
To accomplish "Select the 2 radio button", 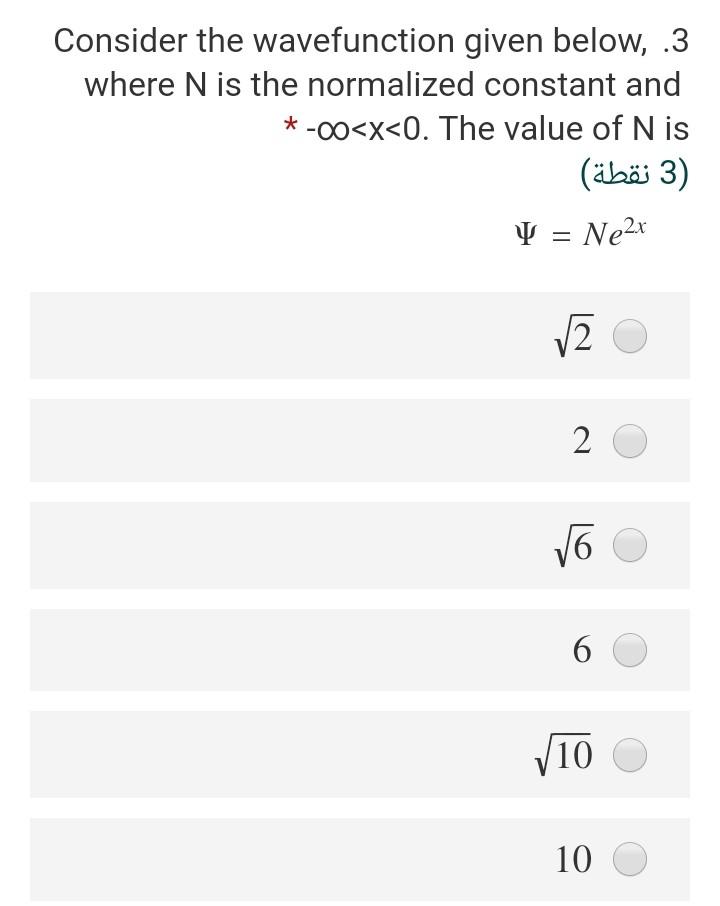I will click(x=630, y=441).
